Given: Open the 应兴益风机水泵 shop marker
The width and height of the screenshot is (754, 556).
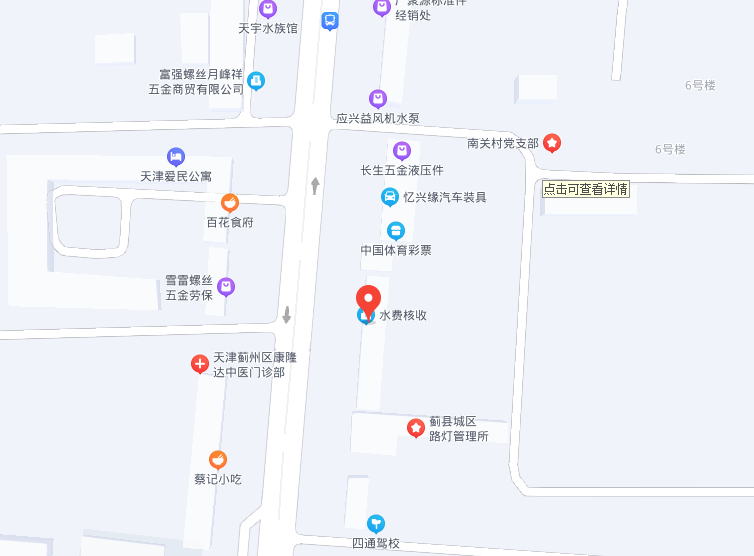Looking at the screenshot, I should (x=378, y=98).
